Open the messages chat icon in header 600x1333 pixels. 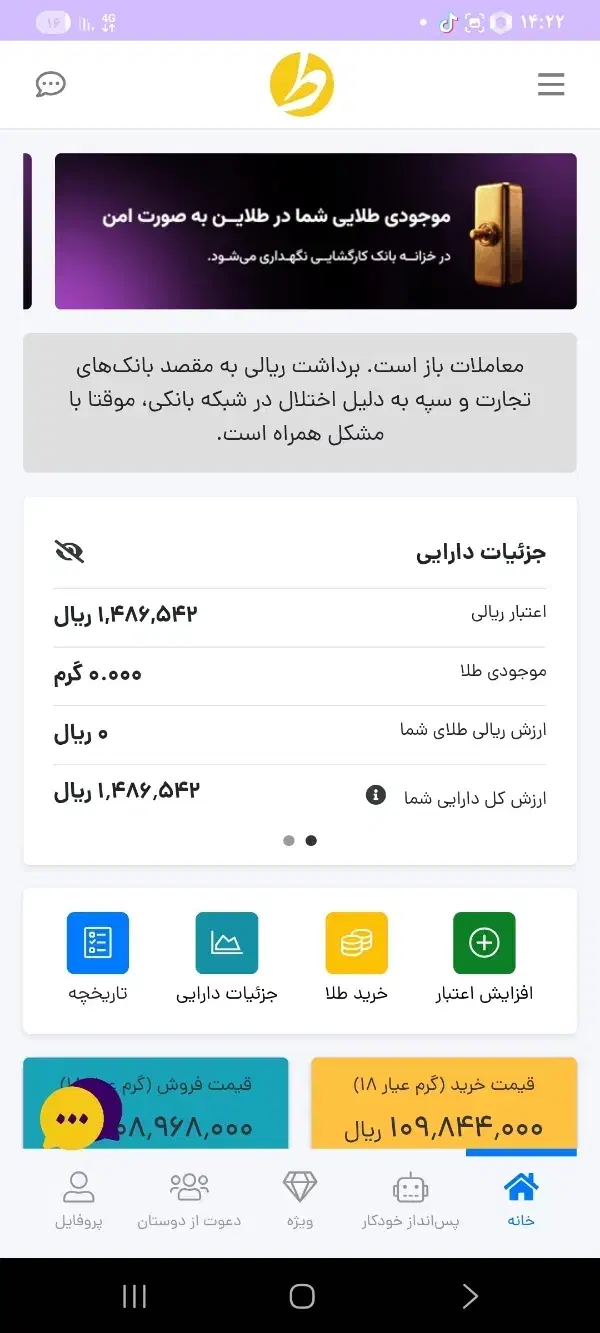click(50, 84)
